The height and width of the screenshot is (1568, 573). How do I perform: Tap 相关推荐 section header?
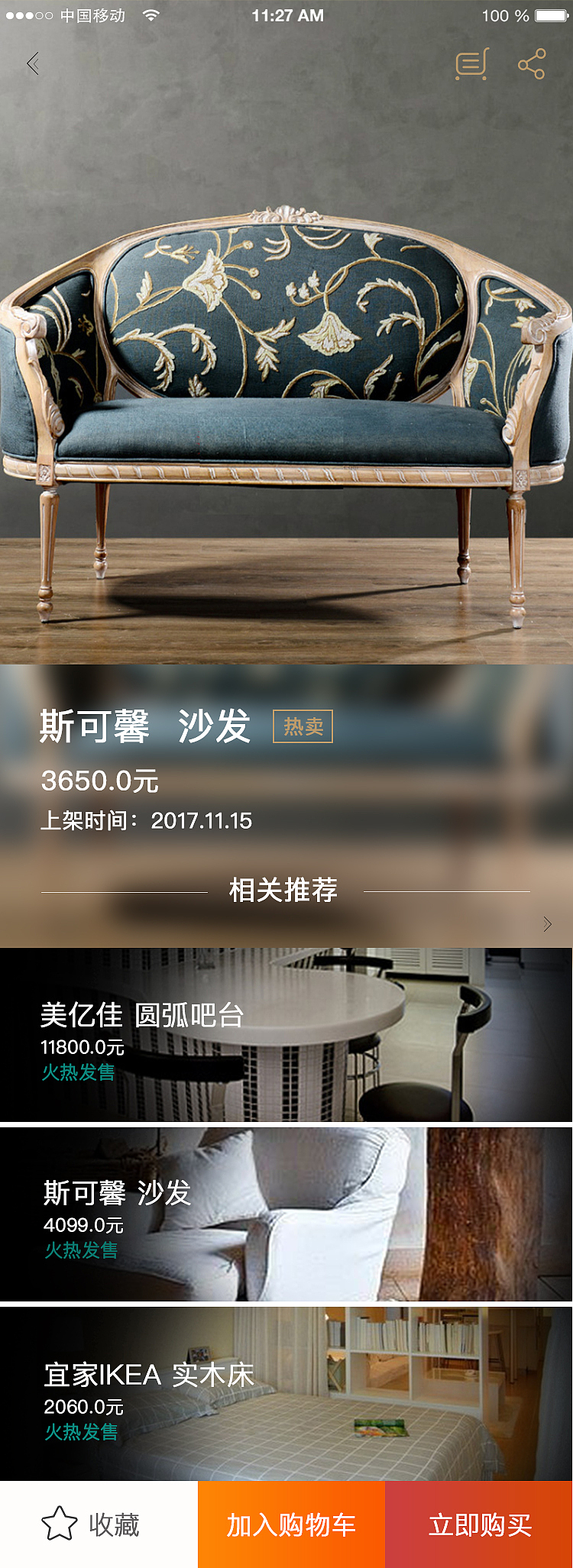[286, 888]
